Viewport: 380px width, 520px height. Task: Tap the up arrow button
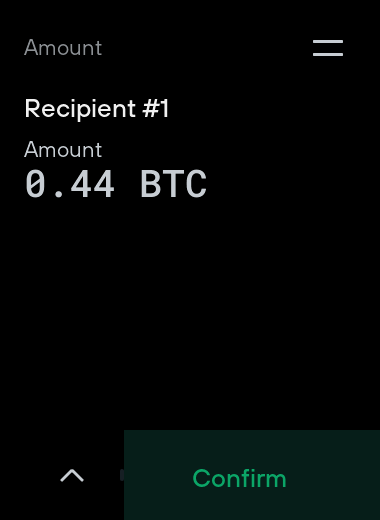(72, 476)
